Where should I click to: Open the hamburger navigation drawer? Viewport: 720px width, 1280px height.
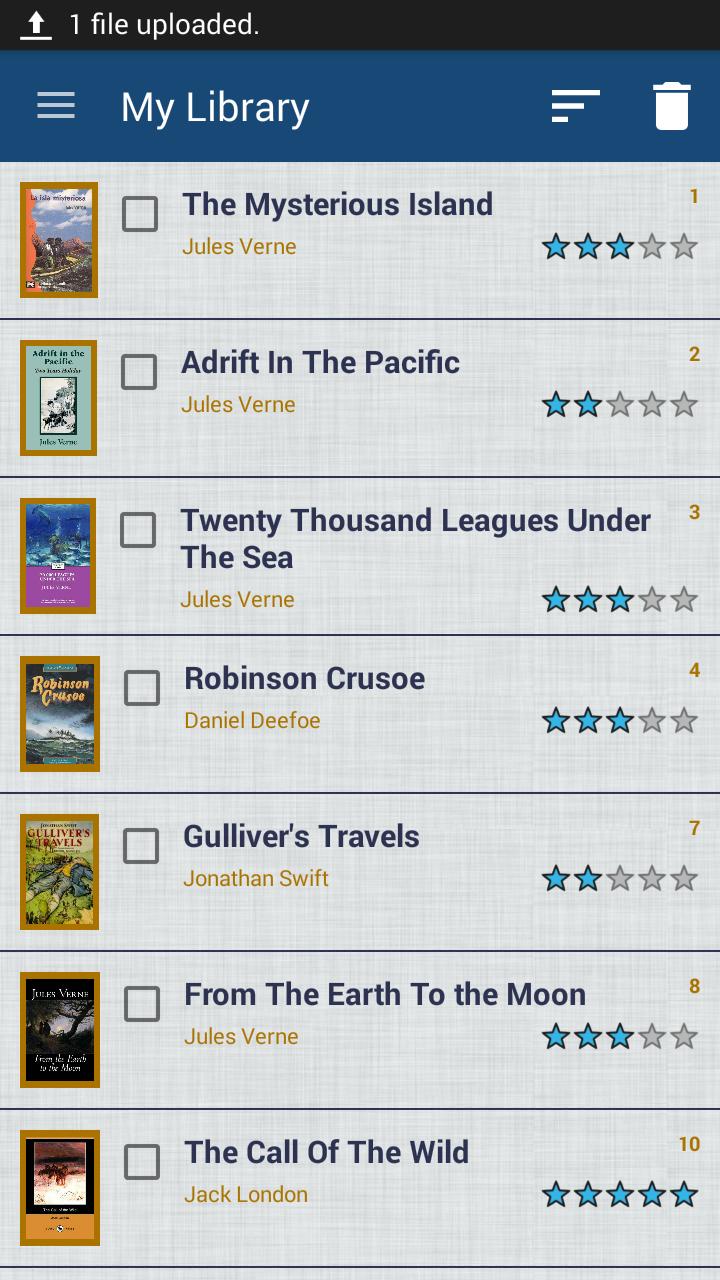[x=56, y=106]
